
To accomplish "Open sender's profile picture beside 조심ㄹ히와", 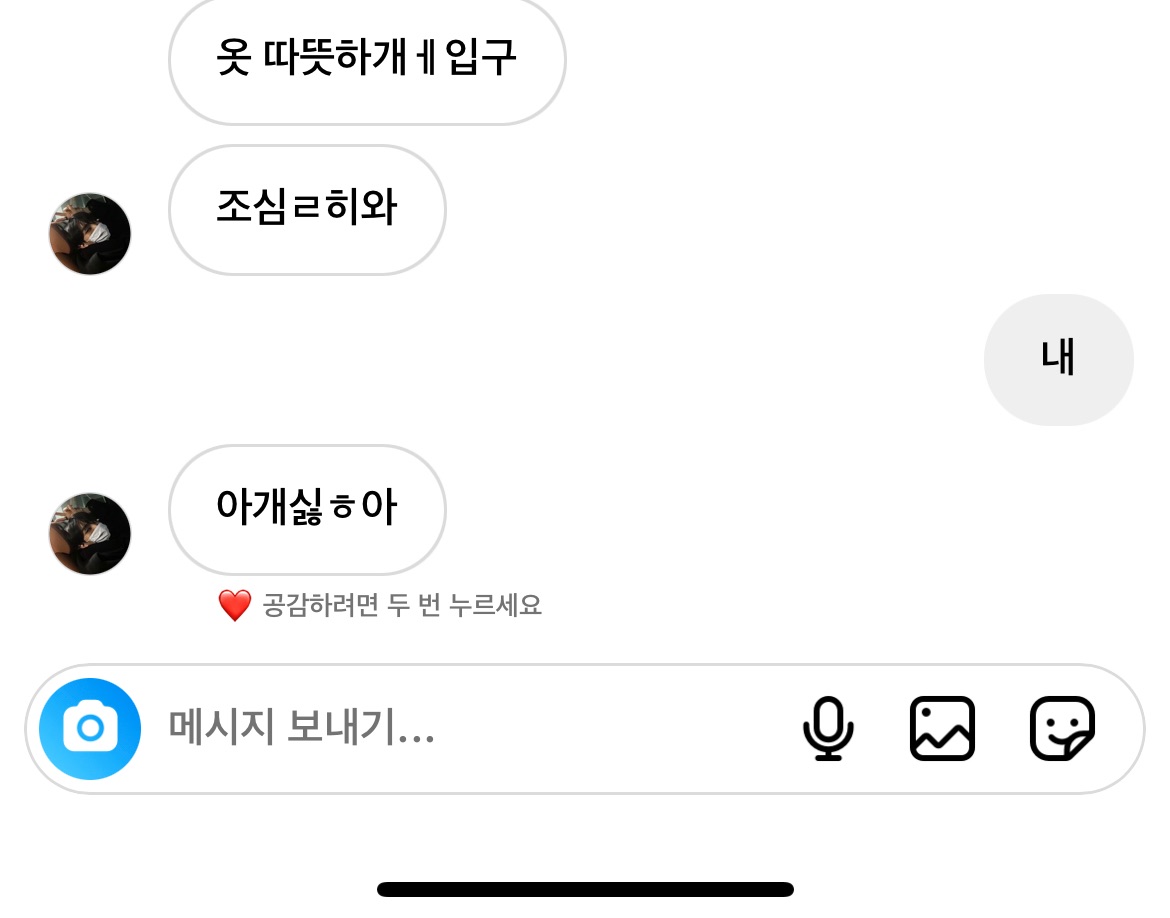I will point(90,234).
